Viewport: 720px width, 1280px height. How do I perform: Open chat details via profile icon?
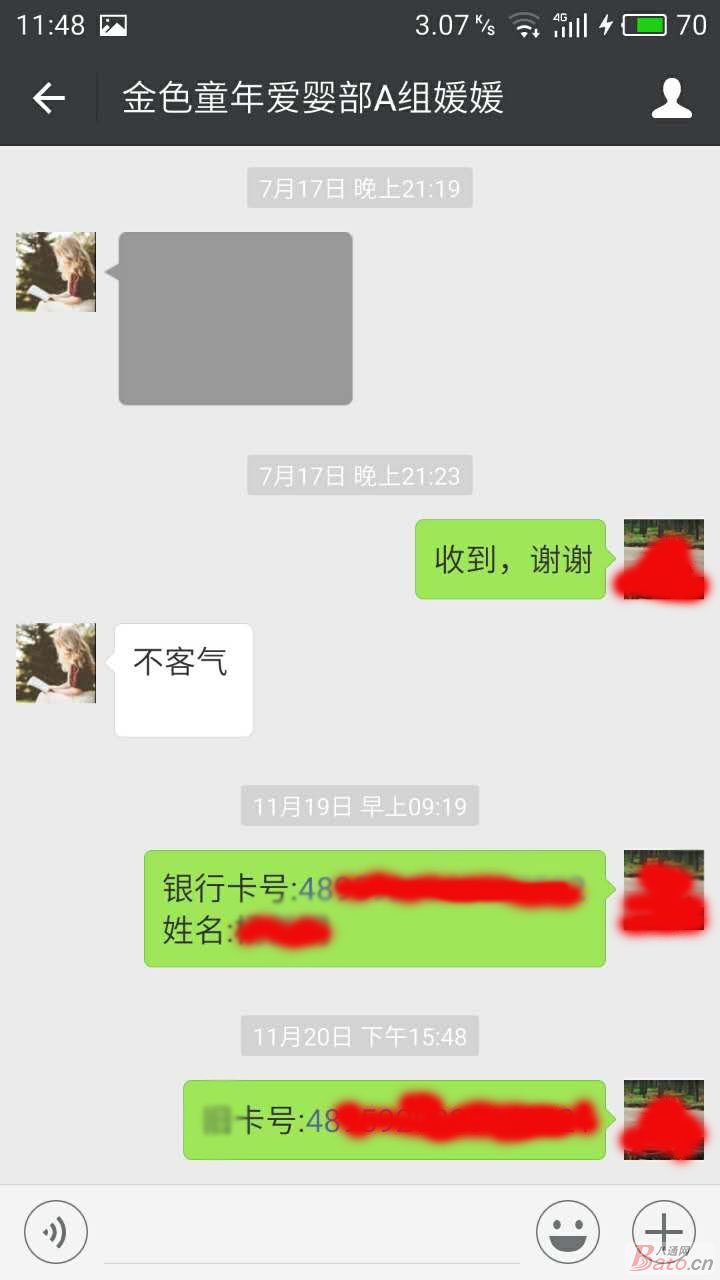pyautogui.click(x=672, y=98)
